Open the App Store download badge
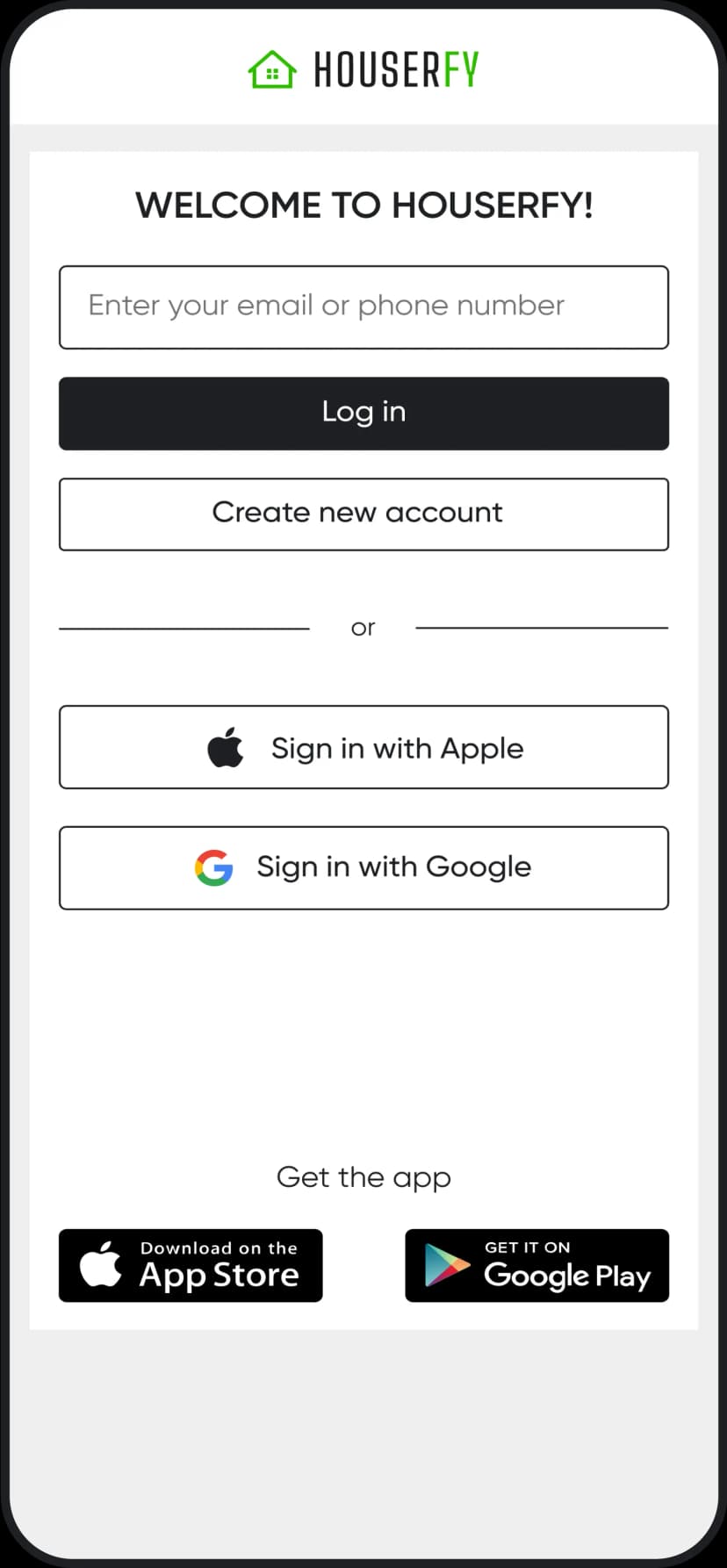This screenshot has width=727, height=1568. 191,1265
